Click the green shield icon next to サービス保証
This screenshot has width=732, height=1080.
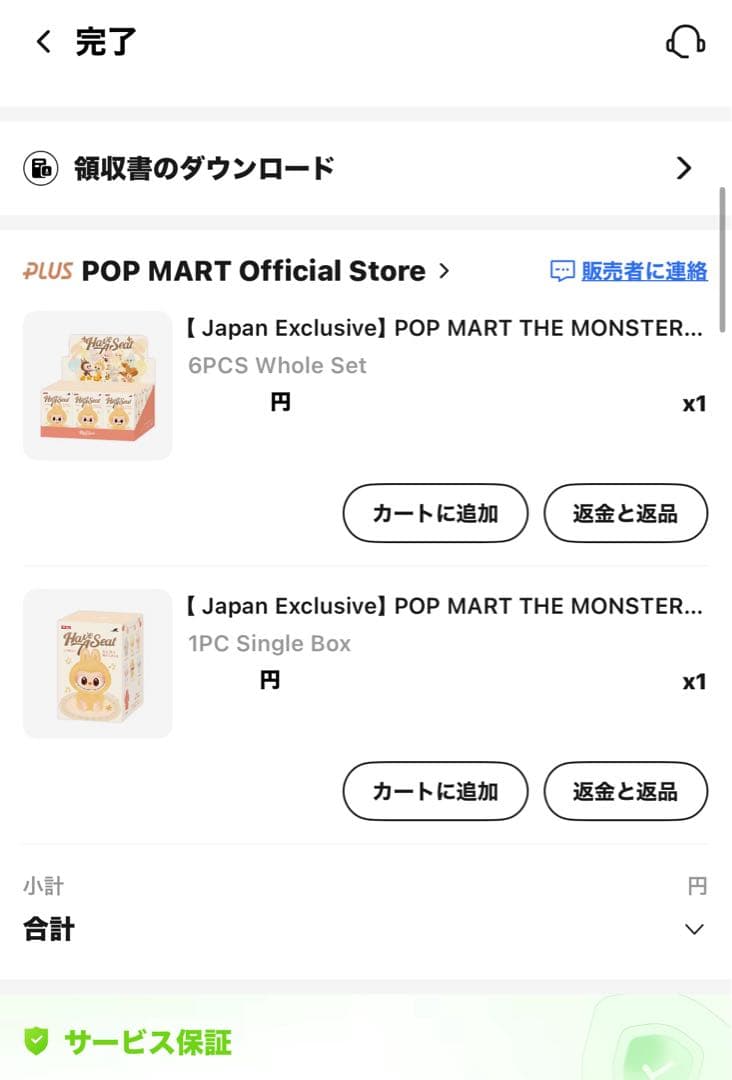tap(37, 1043)
